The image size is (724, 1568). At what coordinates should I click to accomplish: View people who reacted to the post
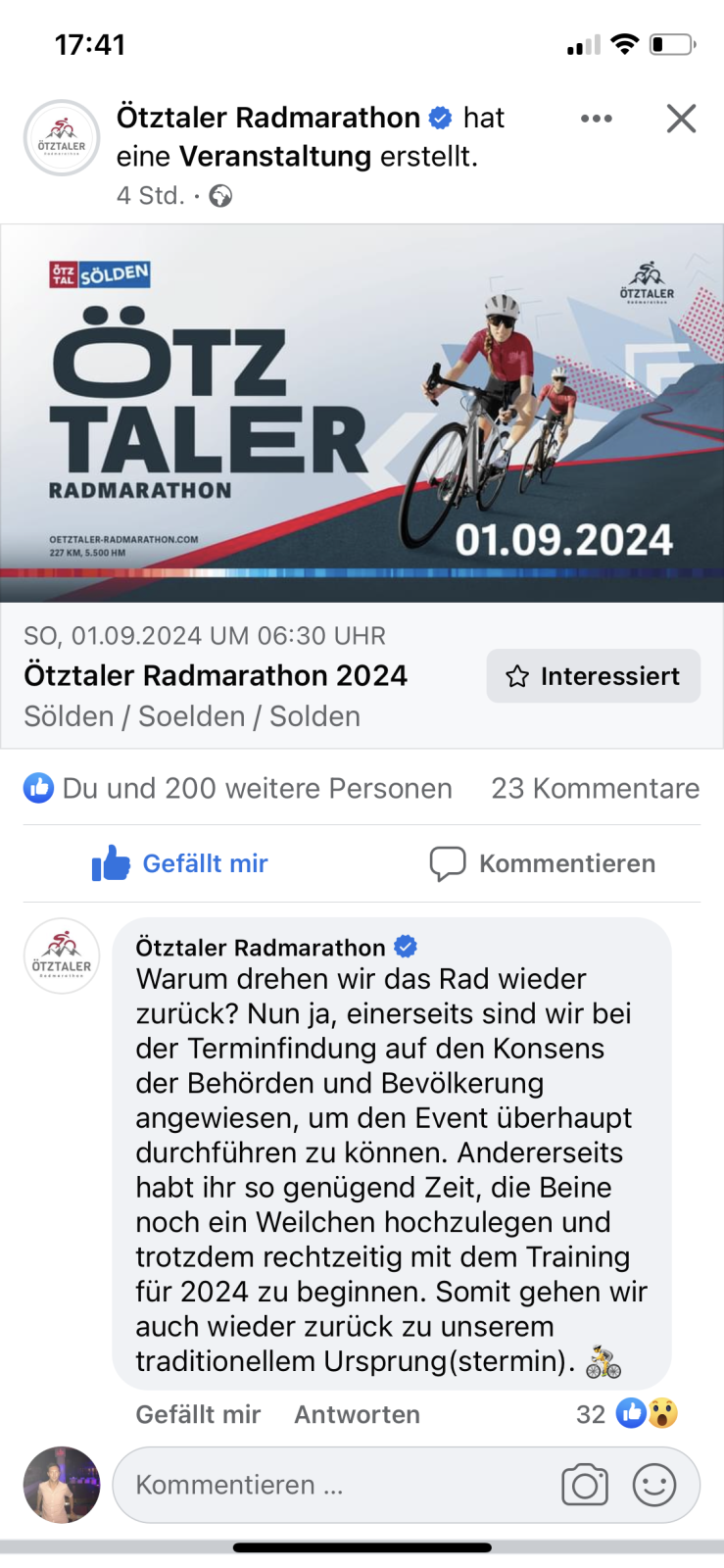pos(238,788)
